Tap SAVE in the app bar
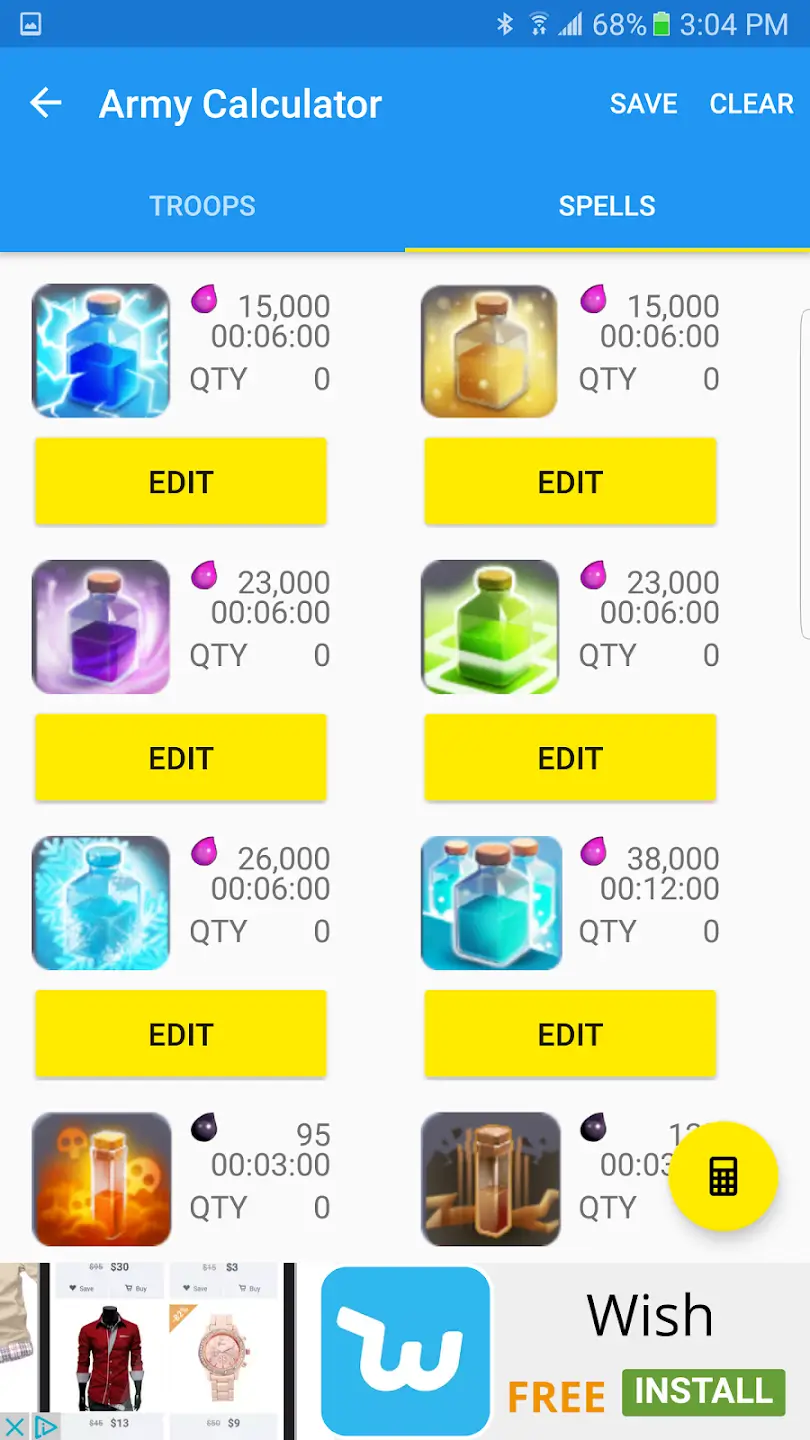 coord(644,104)
